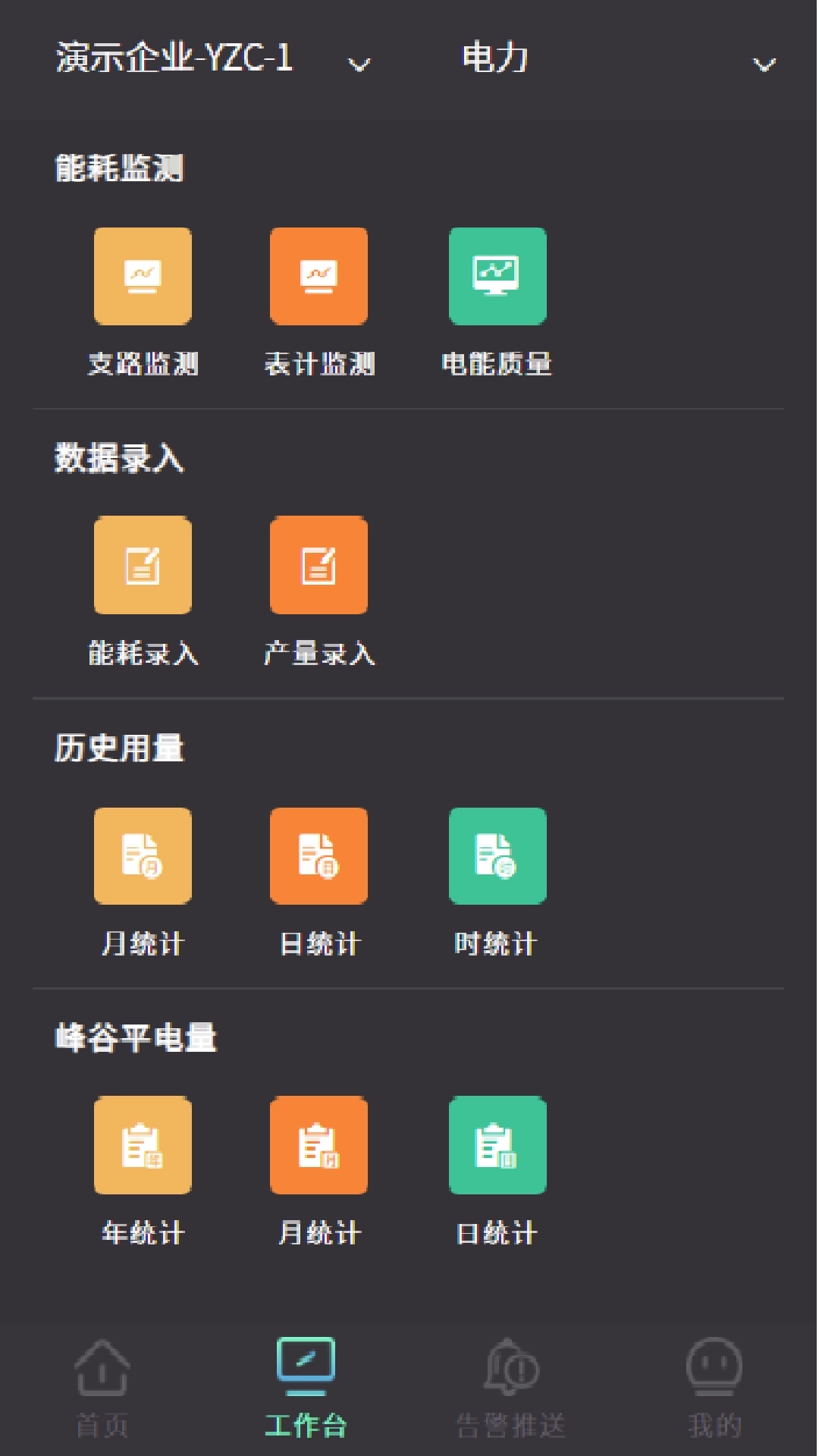This screenshot has width=819, height=1456.
Task: Click the 产量录入 label text
Action: click(318, 652)
